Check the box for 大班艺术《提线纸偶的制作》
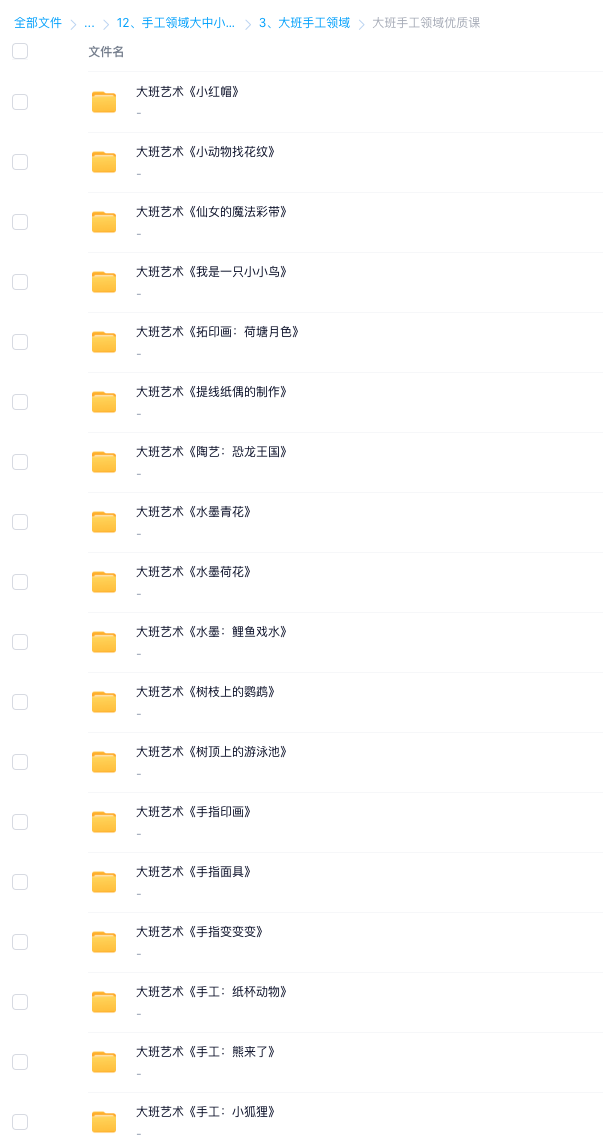Viewport: 603px width, 1148px height. coord(20,402)
